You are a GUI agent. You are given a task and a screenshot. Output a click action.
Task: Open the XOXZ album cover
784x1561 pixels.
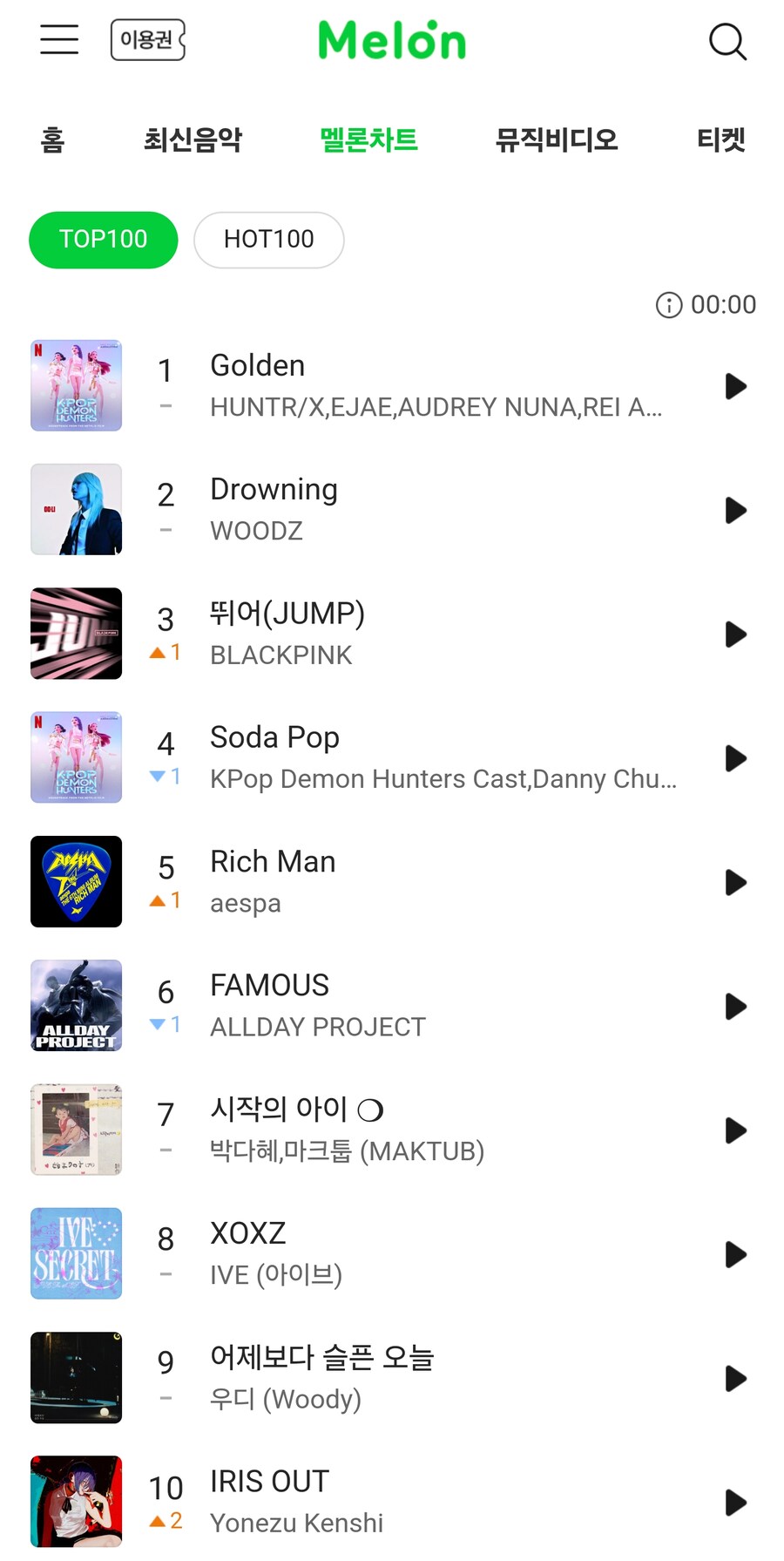[x=77, y=1253]
